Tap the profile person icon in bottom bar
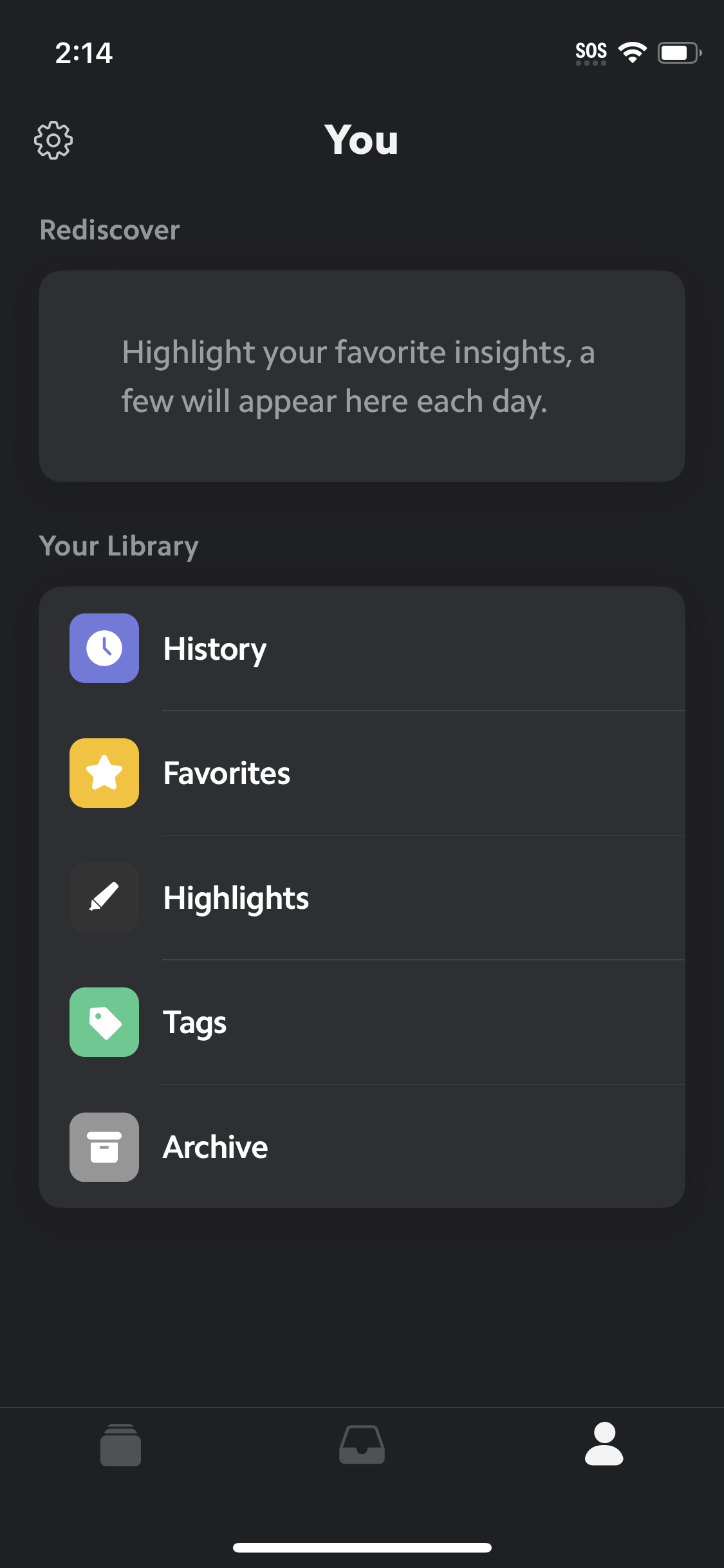This screenshot has height=1568, width=724. pyautogui.click(x=603, y=1445)
